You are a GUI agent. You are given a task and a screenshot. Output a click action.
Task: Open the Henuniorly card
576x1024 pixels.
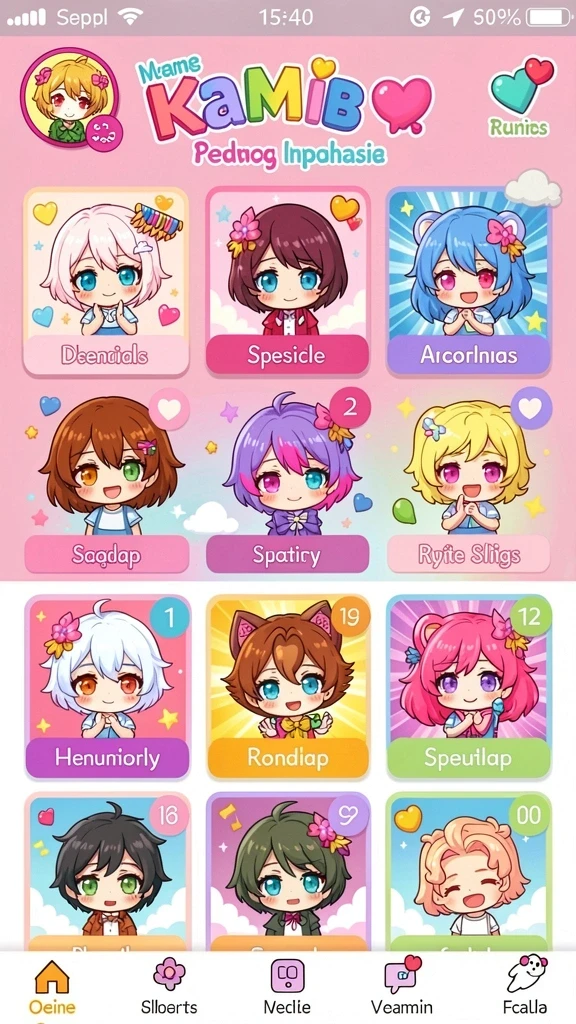(108, 686)
